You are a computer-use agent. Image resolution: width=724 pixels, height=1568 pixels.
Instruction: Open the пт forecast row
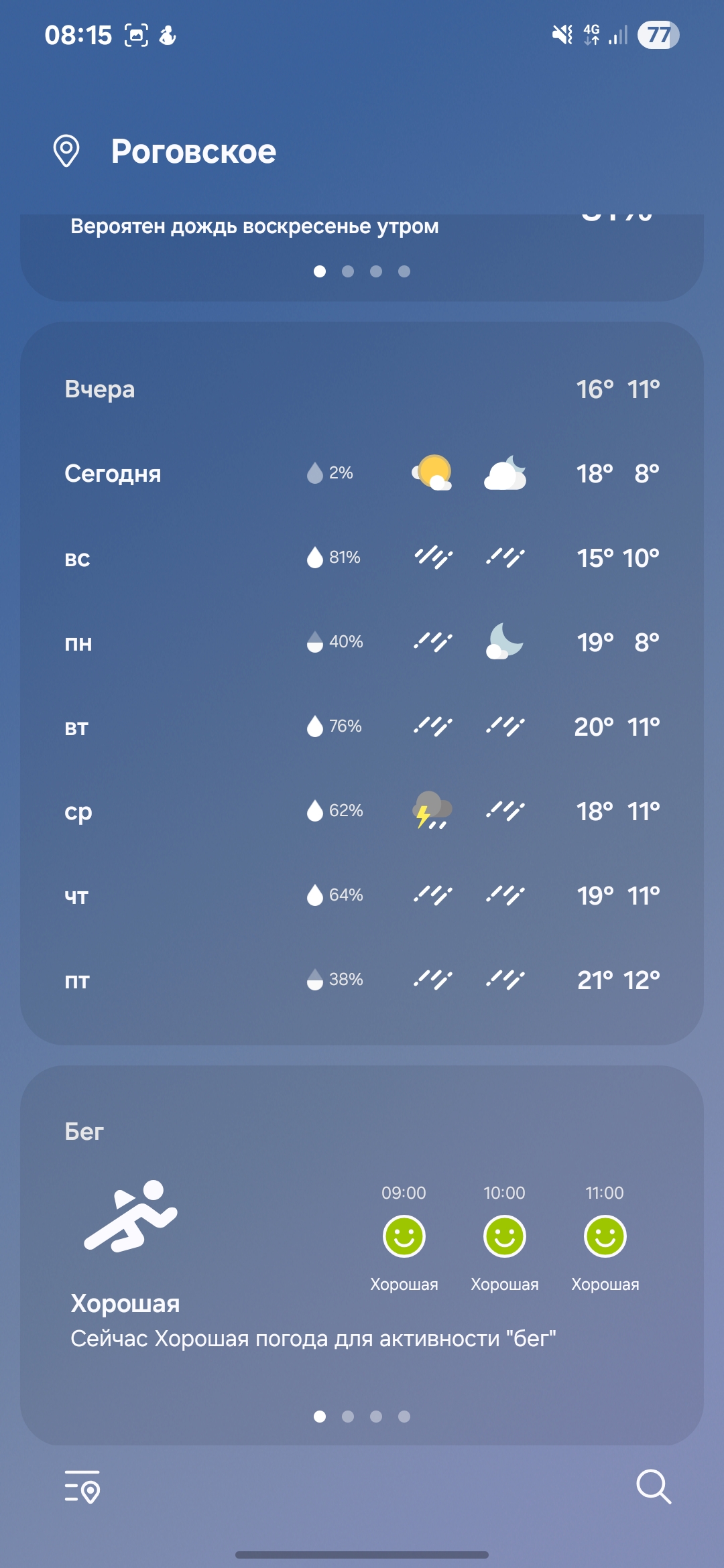[362, 980]
